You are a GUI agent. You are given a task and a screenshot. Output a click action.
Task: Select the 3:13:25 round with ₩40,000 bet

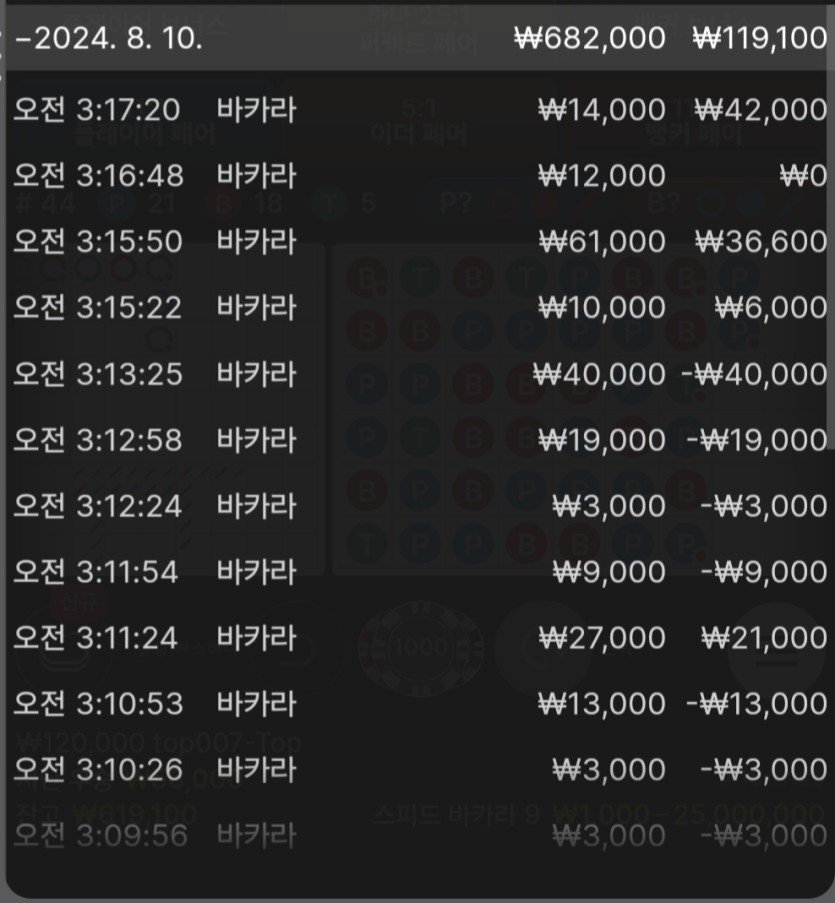417,373
